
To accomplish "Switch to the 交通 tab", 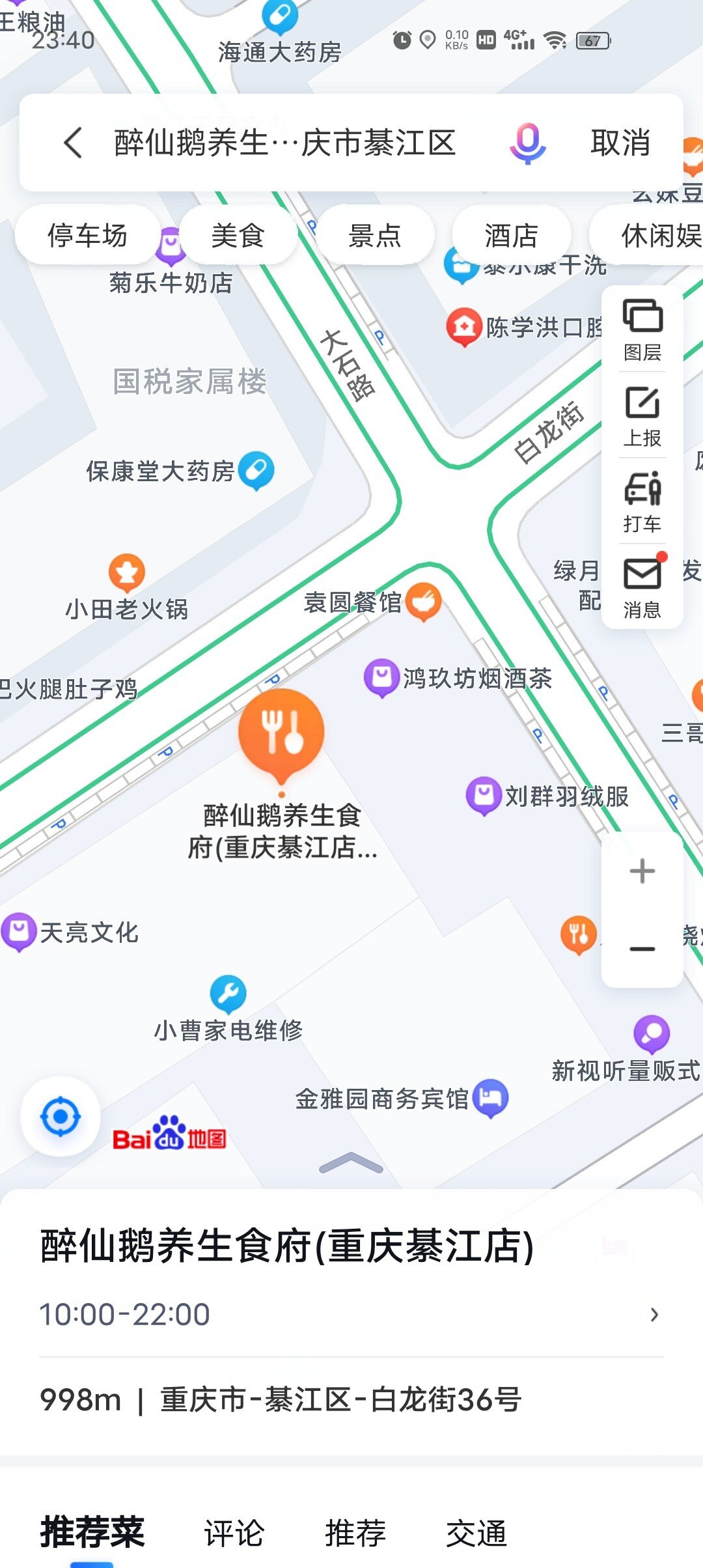I will click(476, 1533).
